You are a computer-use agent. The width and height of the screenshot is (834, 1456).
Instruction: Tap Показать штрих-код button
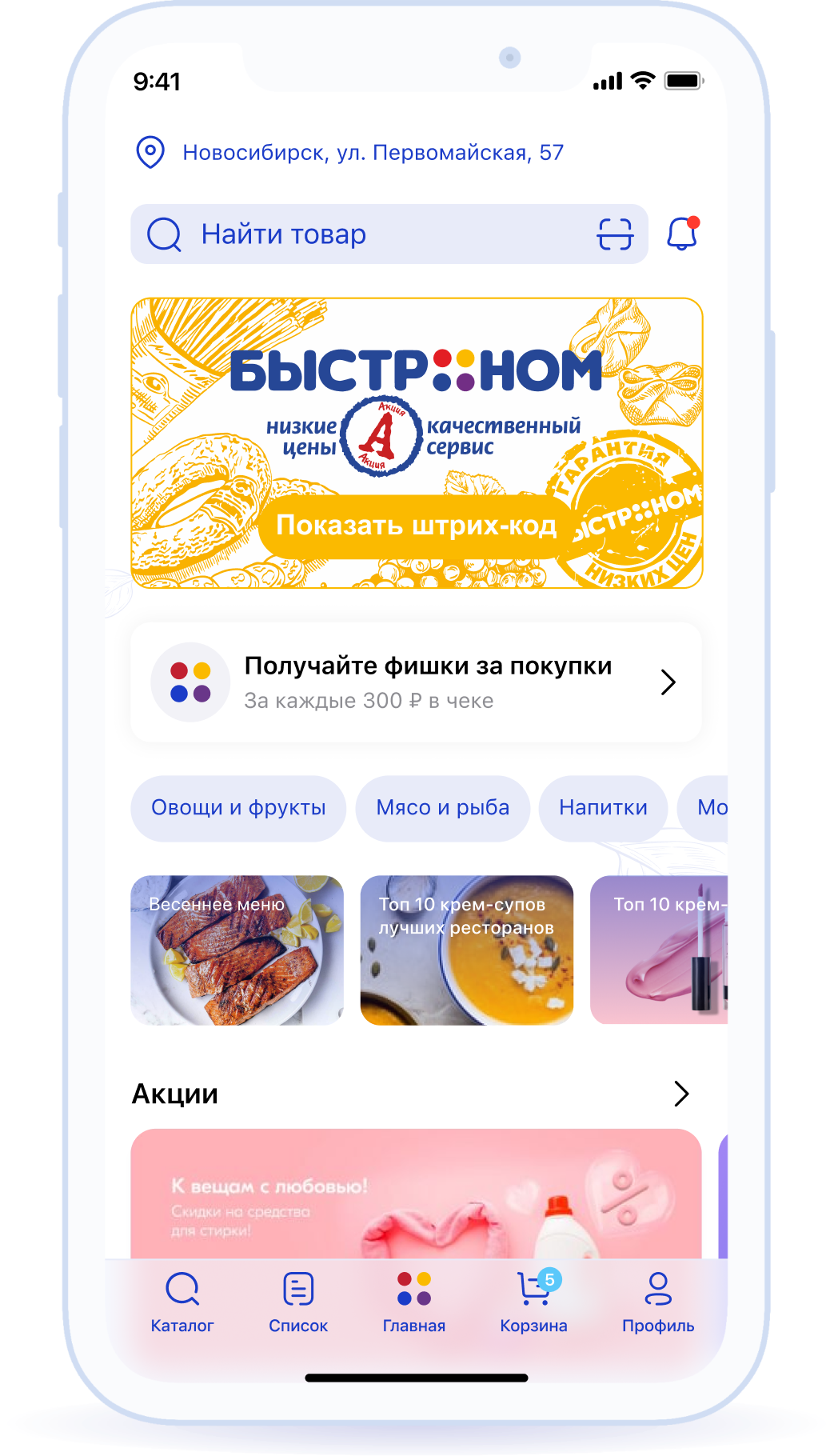tap(416, 526)
